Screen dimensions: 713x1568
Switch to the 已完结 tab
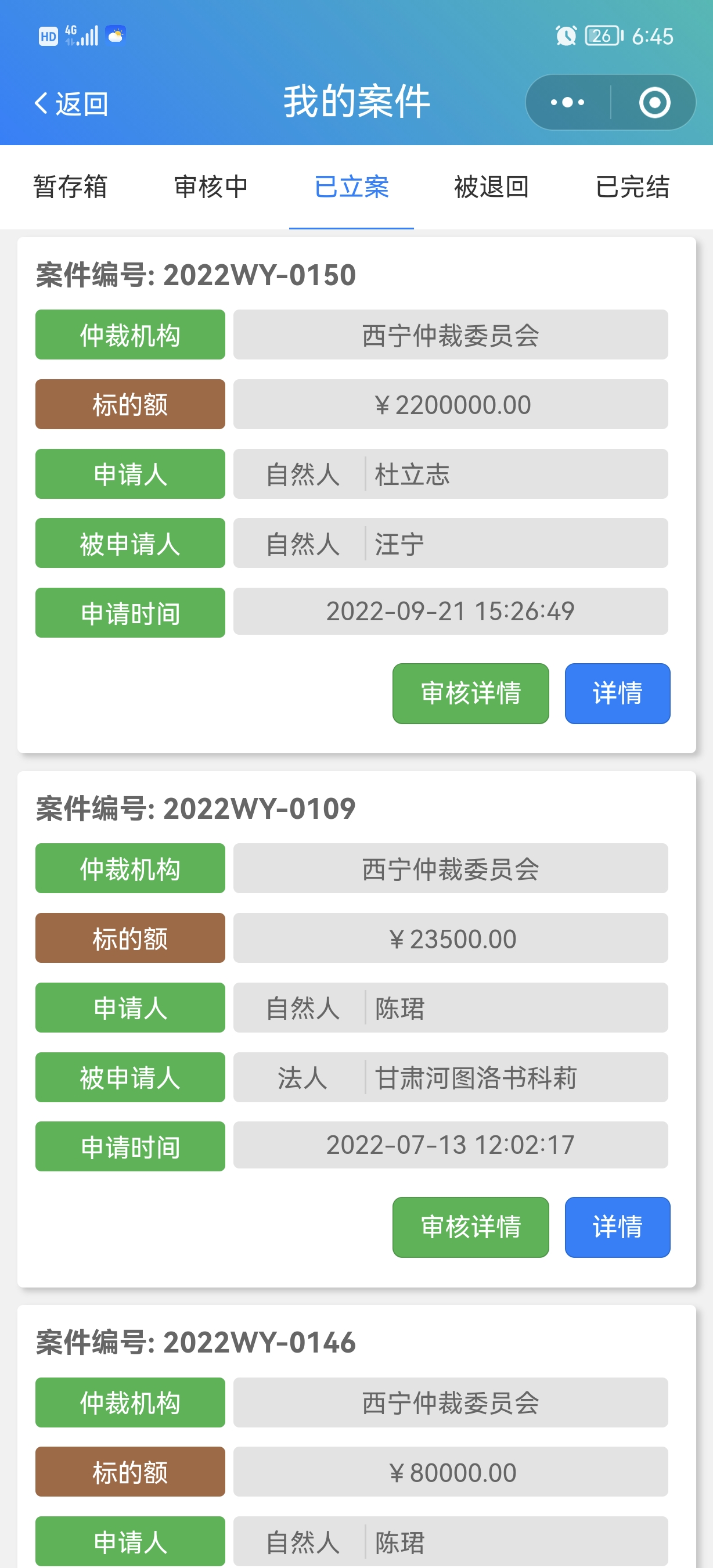[633, 187]
